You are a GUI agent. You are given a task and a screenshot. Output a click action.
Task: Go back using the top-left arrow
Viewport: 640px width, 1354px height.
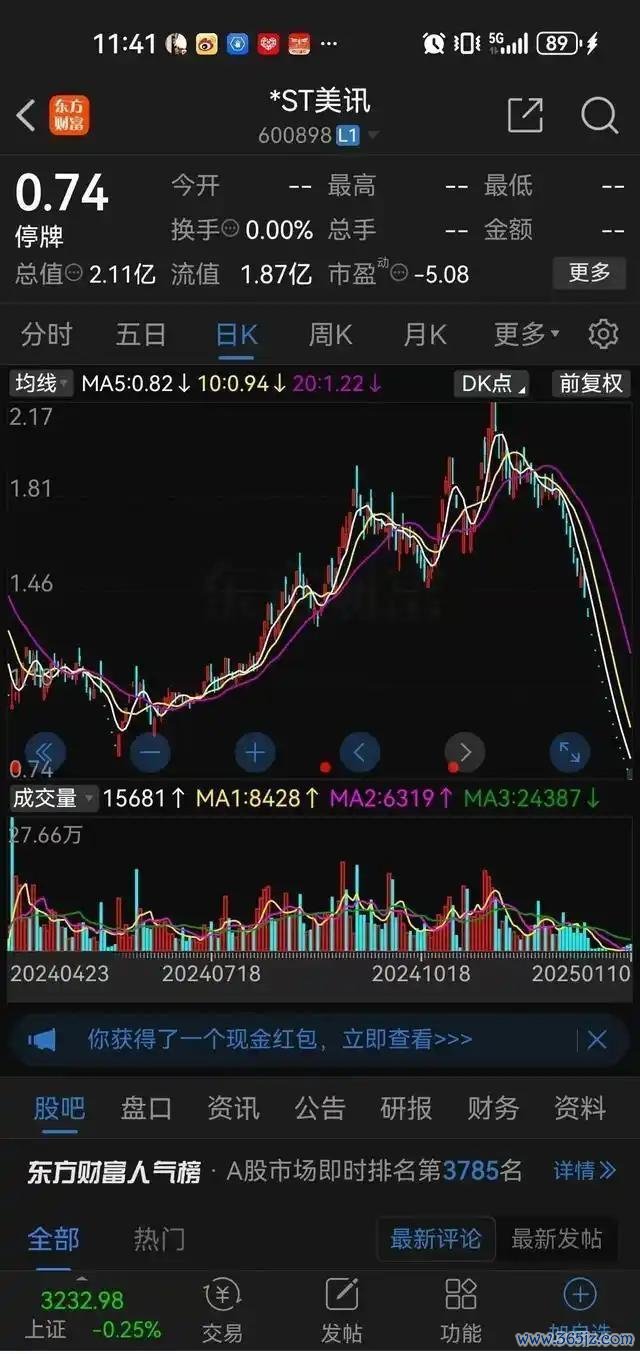click(x=26, y=115)
